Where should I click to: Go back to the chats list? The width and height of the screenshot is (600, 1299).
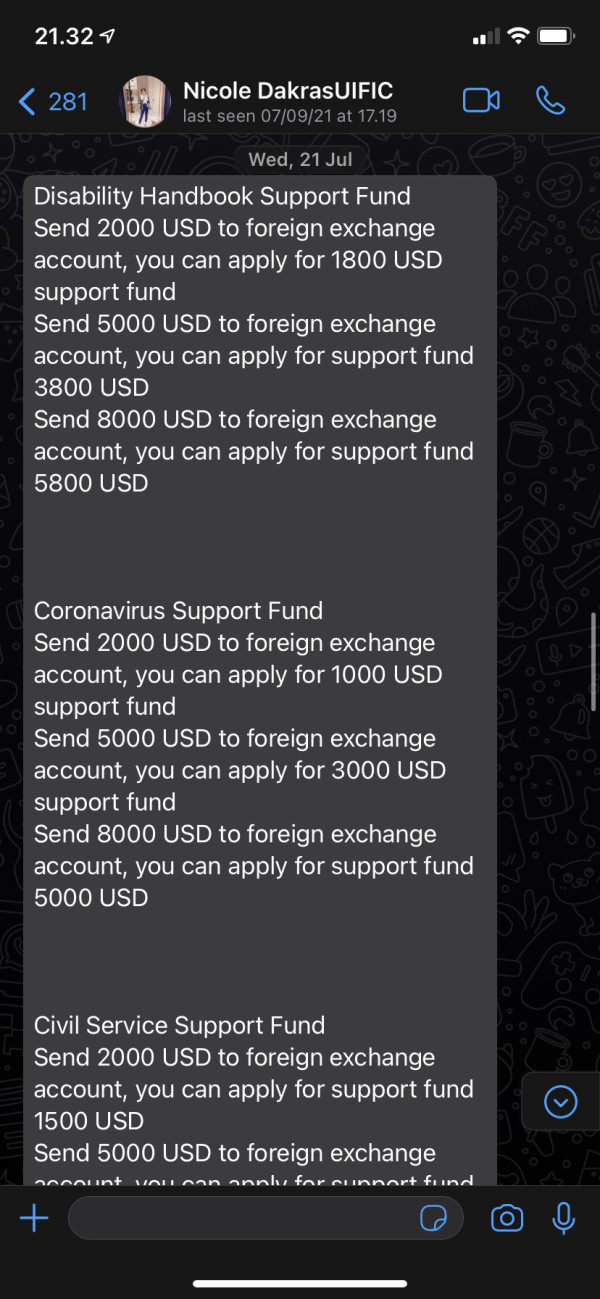[x=53, y=101]
